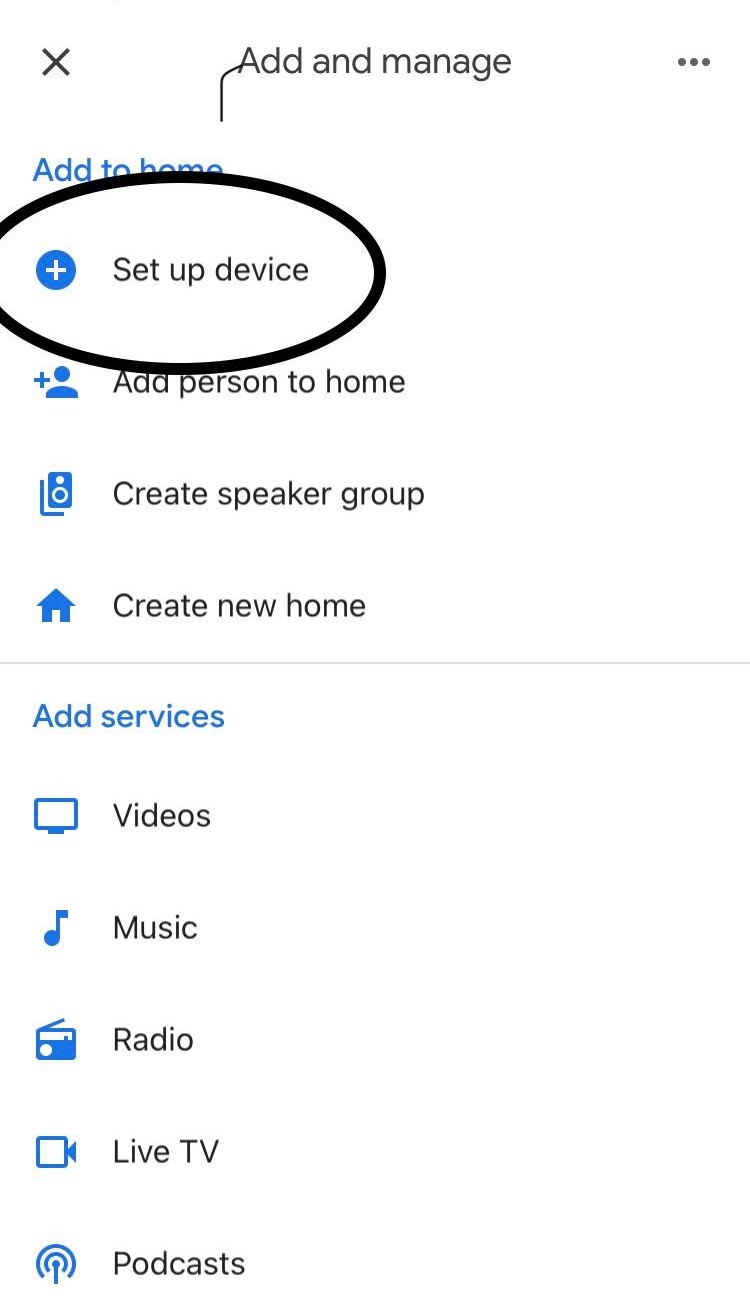Tap the Set up device plus icon
Viewport: 750px width, 1300px height.
point(56,269)
